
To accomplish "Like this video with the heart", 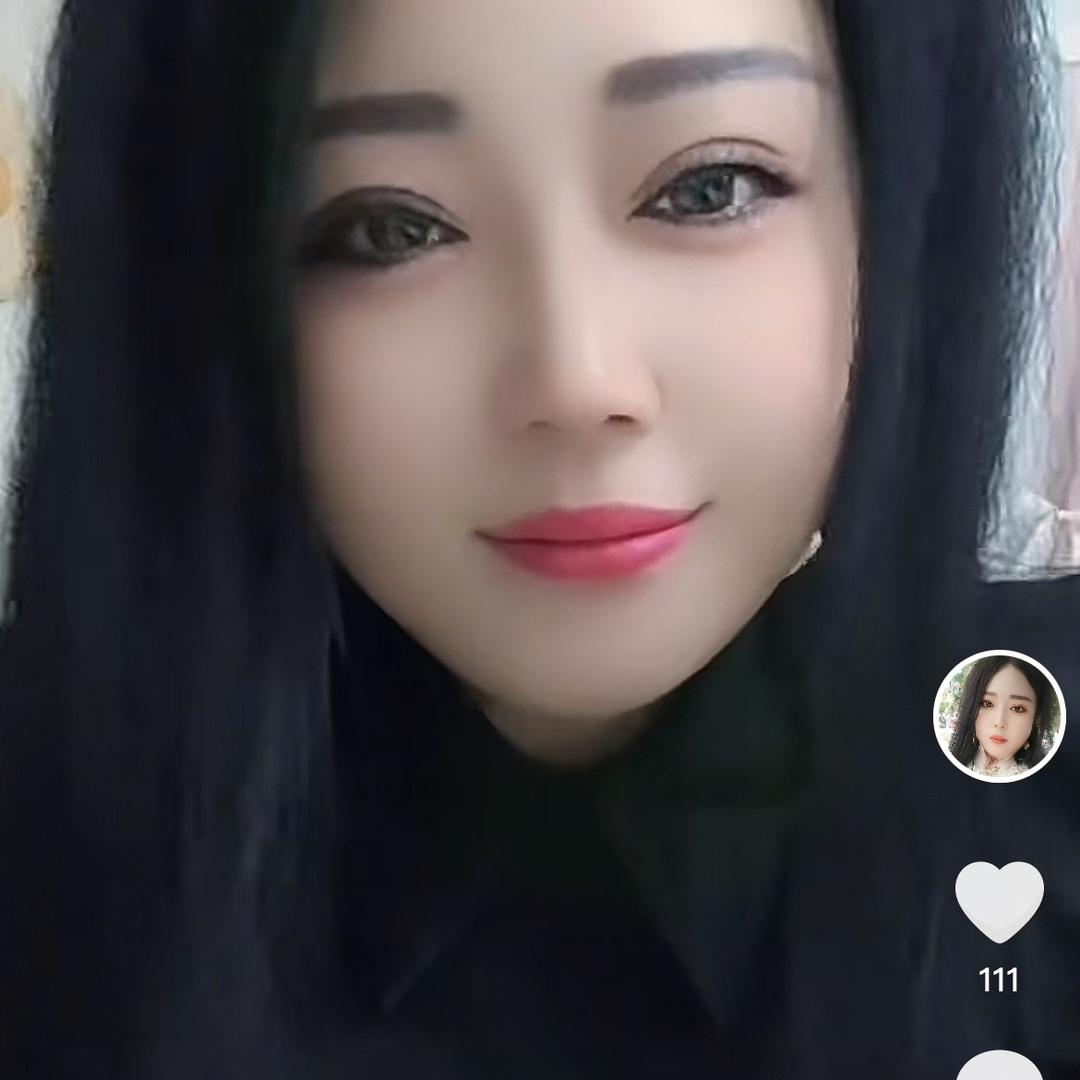I will coord(999,902).
